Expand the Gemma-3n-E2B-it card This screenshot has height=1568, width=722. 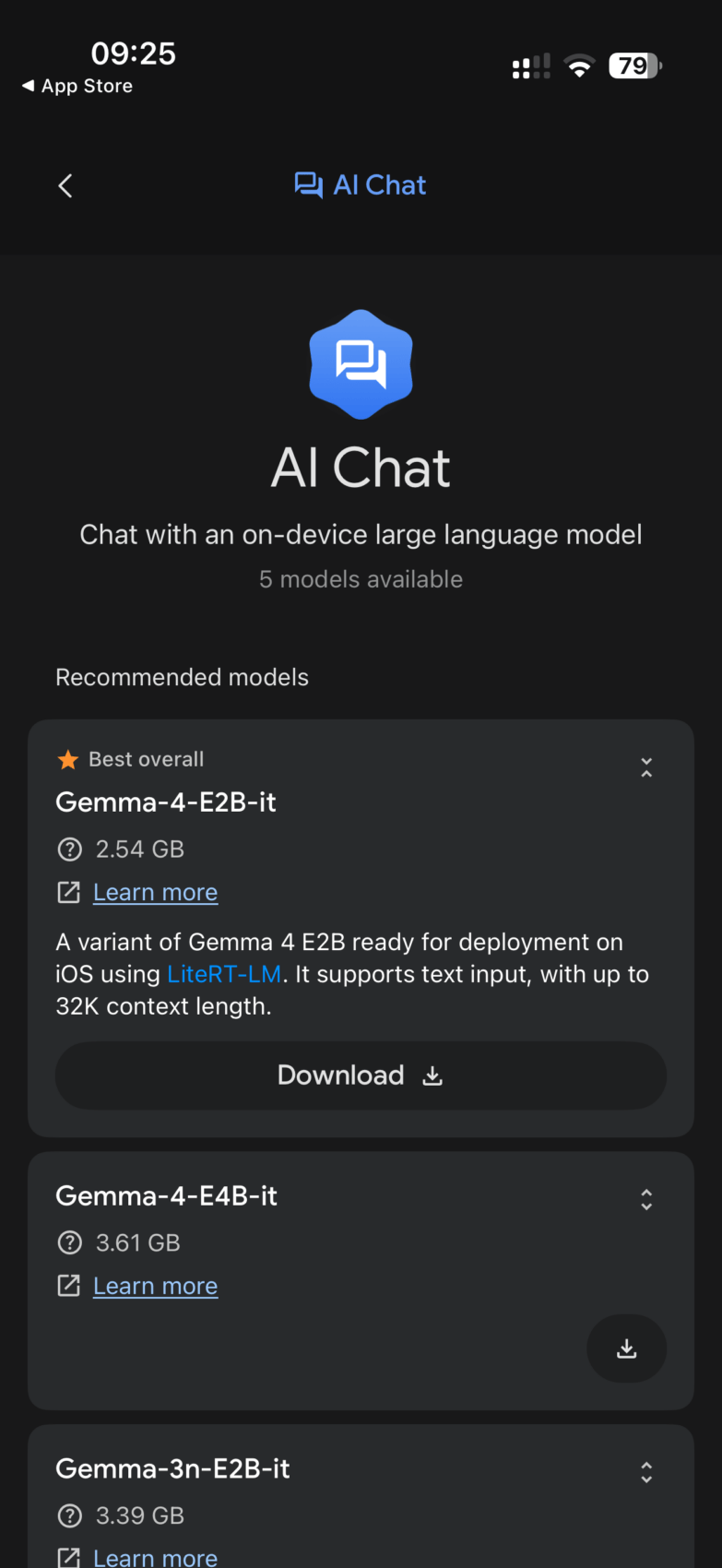click(x=646, y=1472)
